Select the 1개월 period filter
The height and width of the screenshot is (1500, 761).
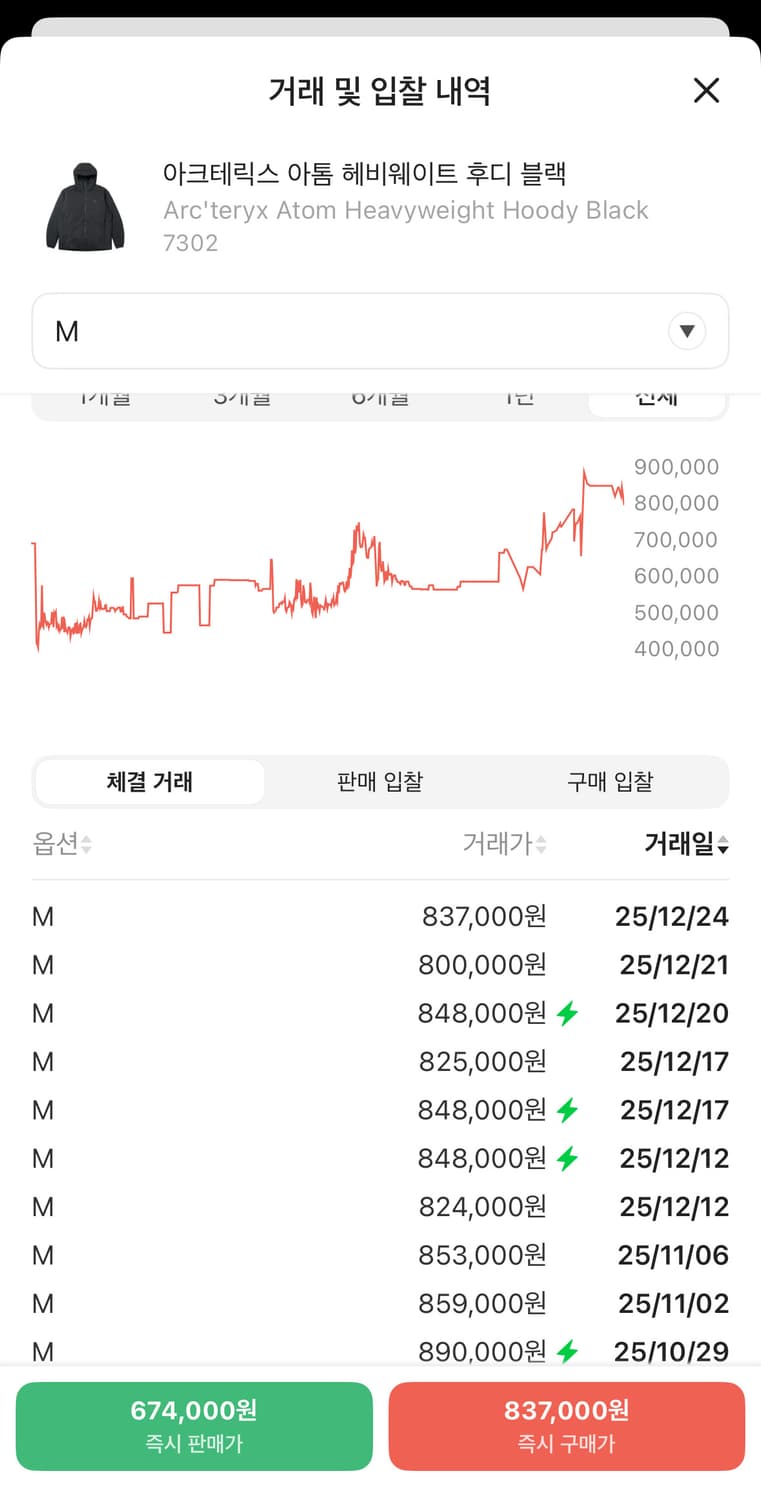tap(103, 394)
